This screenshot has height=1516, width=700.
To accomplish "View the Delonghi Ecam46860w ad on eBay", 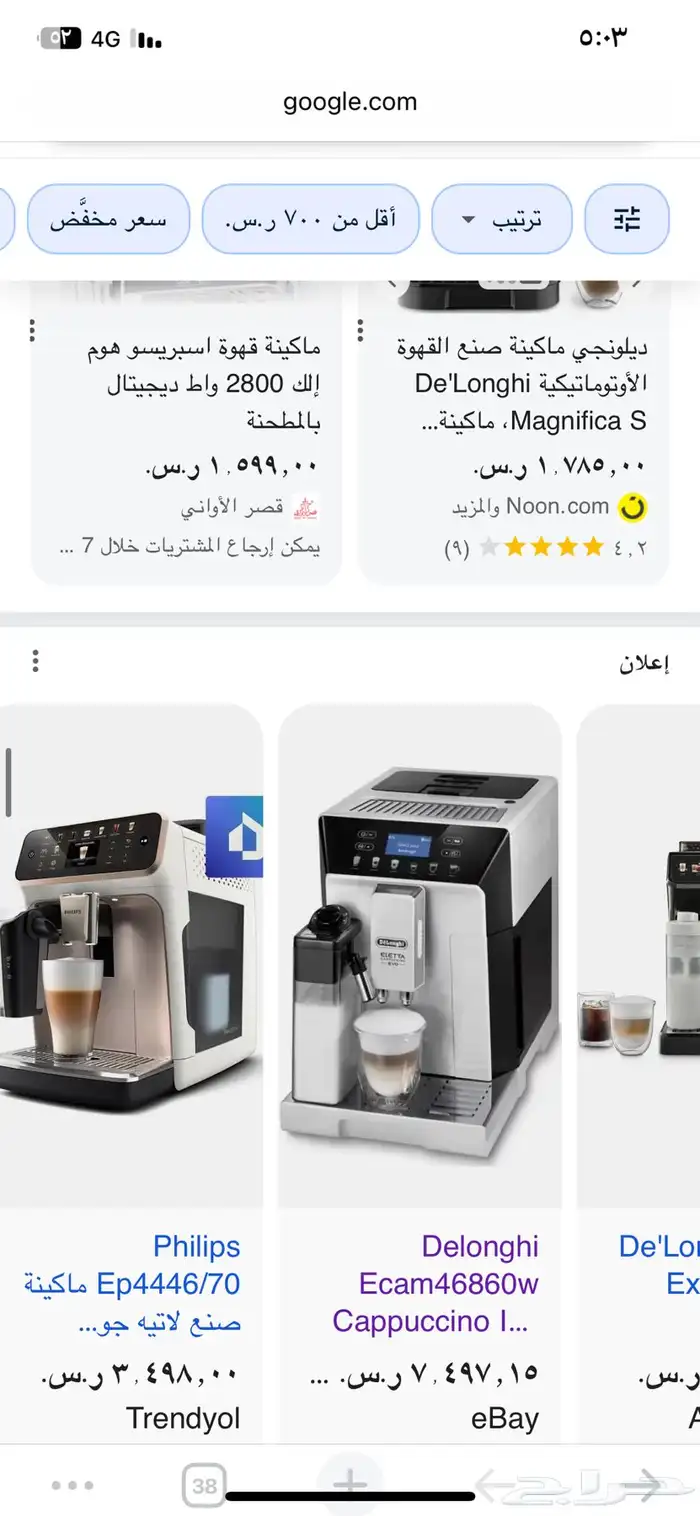I will (x=420, y=960).
